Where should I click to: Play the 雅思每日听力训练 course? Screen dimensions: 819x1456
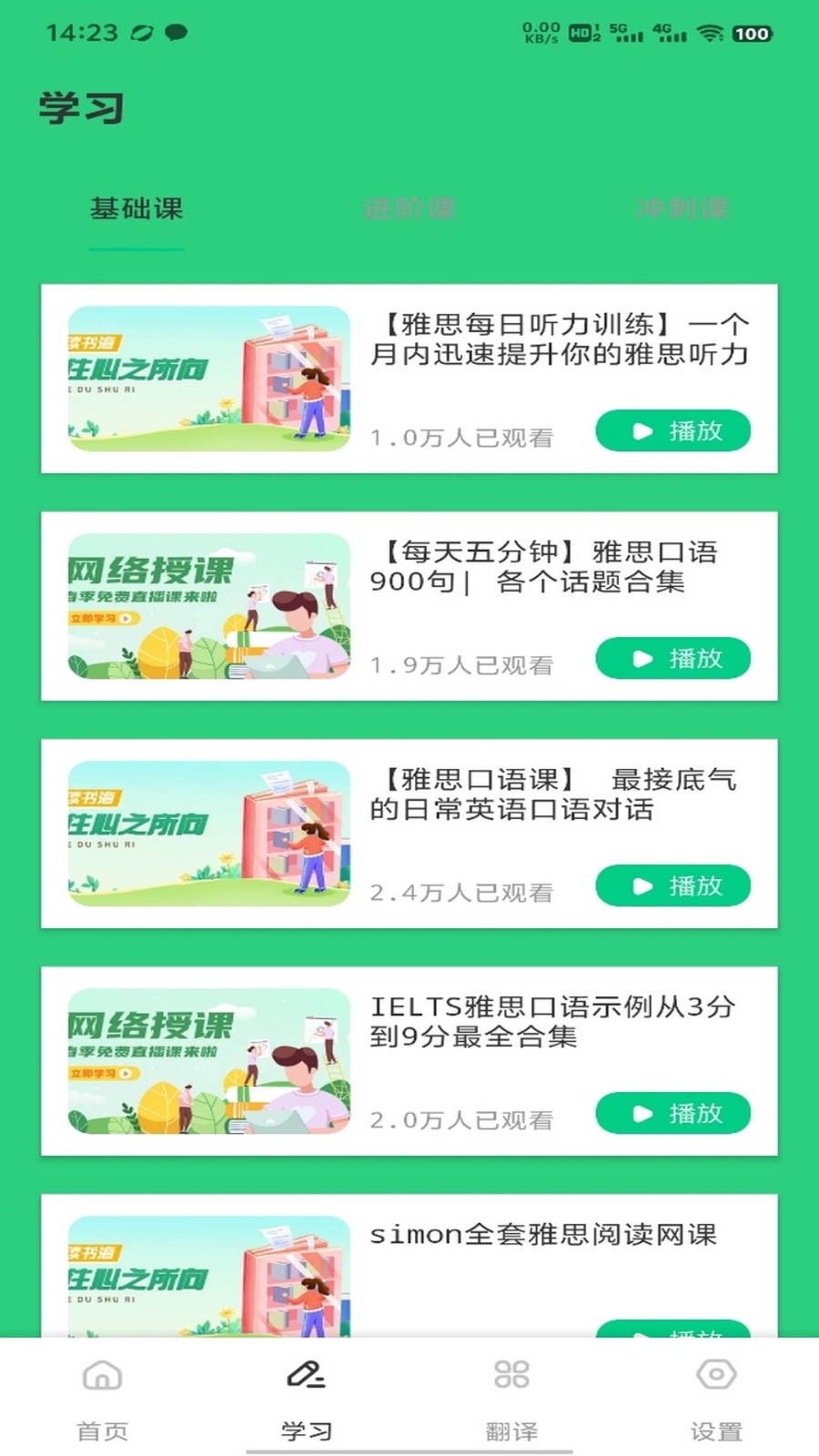(x=672, y=430)
